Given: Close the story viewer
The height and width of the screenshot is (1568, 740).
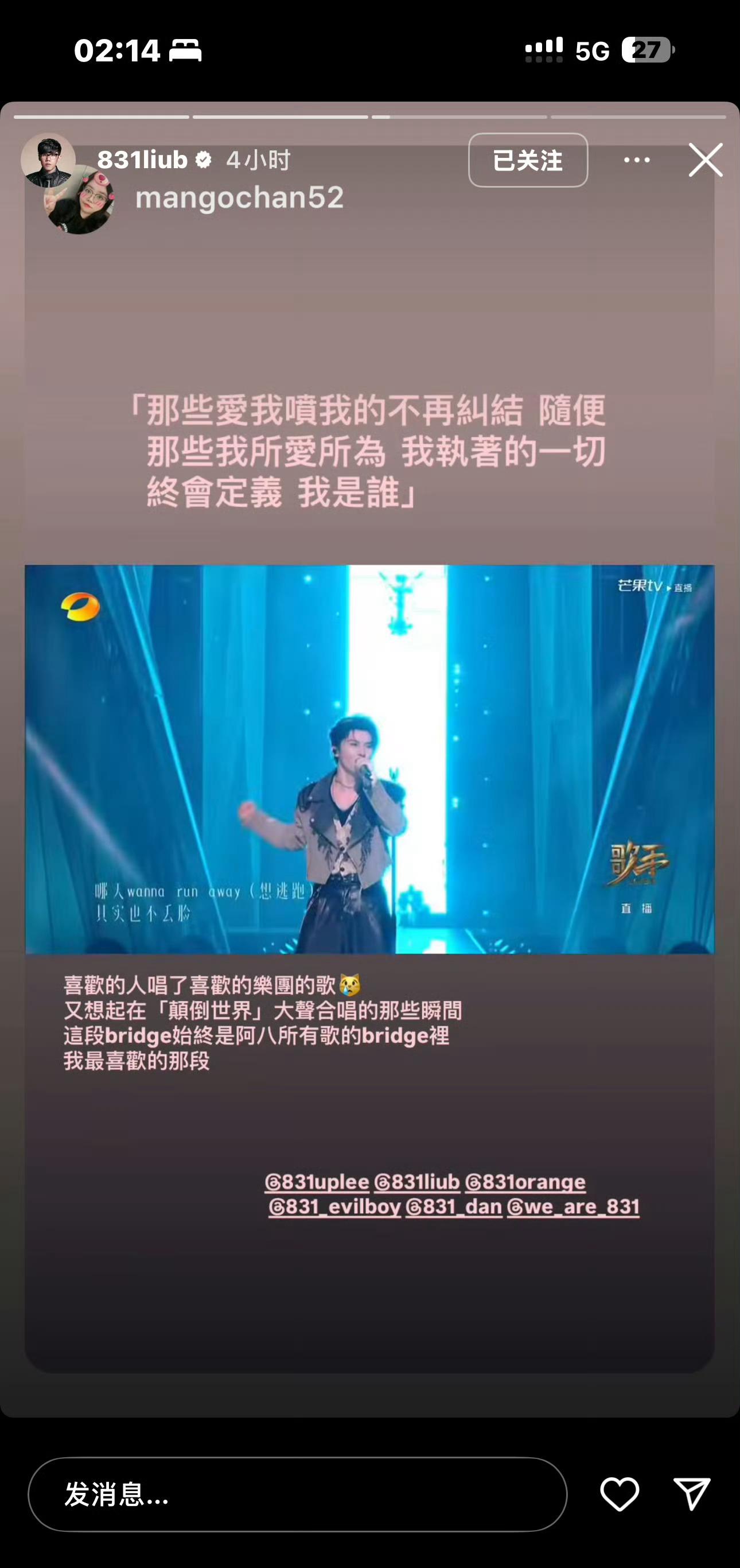Looking at the screenshot, I should [706, 160].
